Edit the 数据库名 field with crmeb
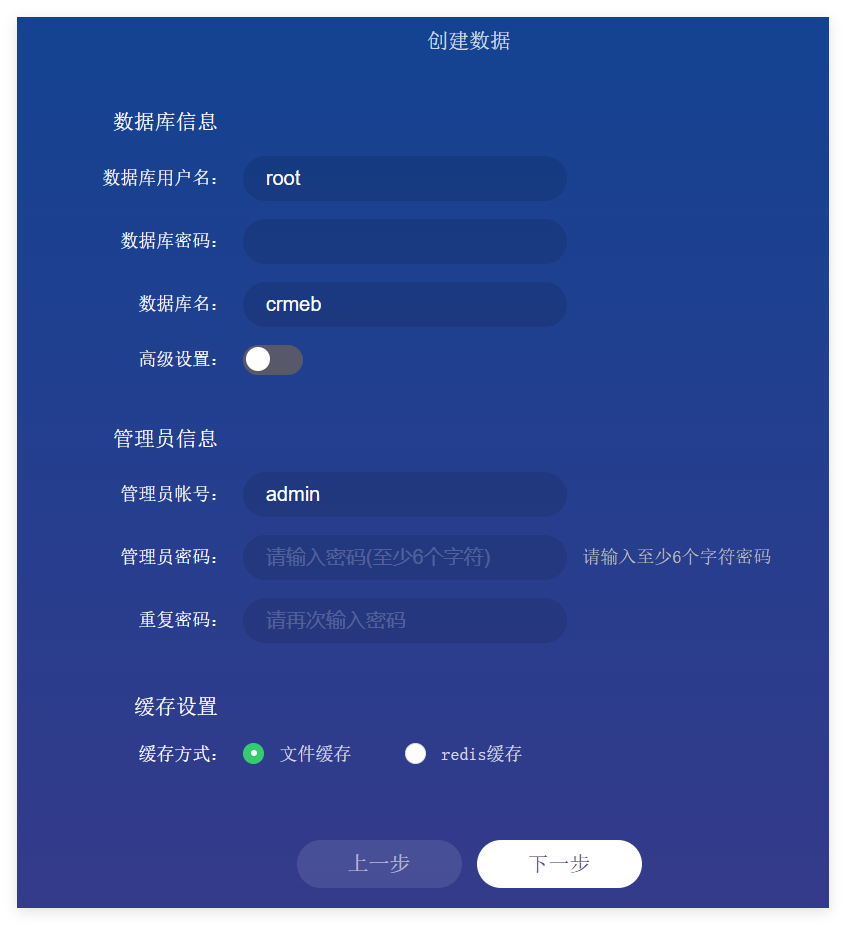This screenshot has width=846, height=925. pyautogui.click(x=404, y=304)
